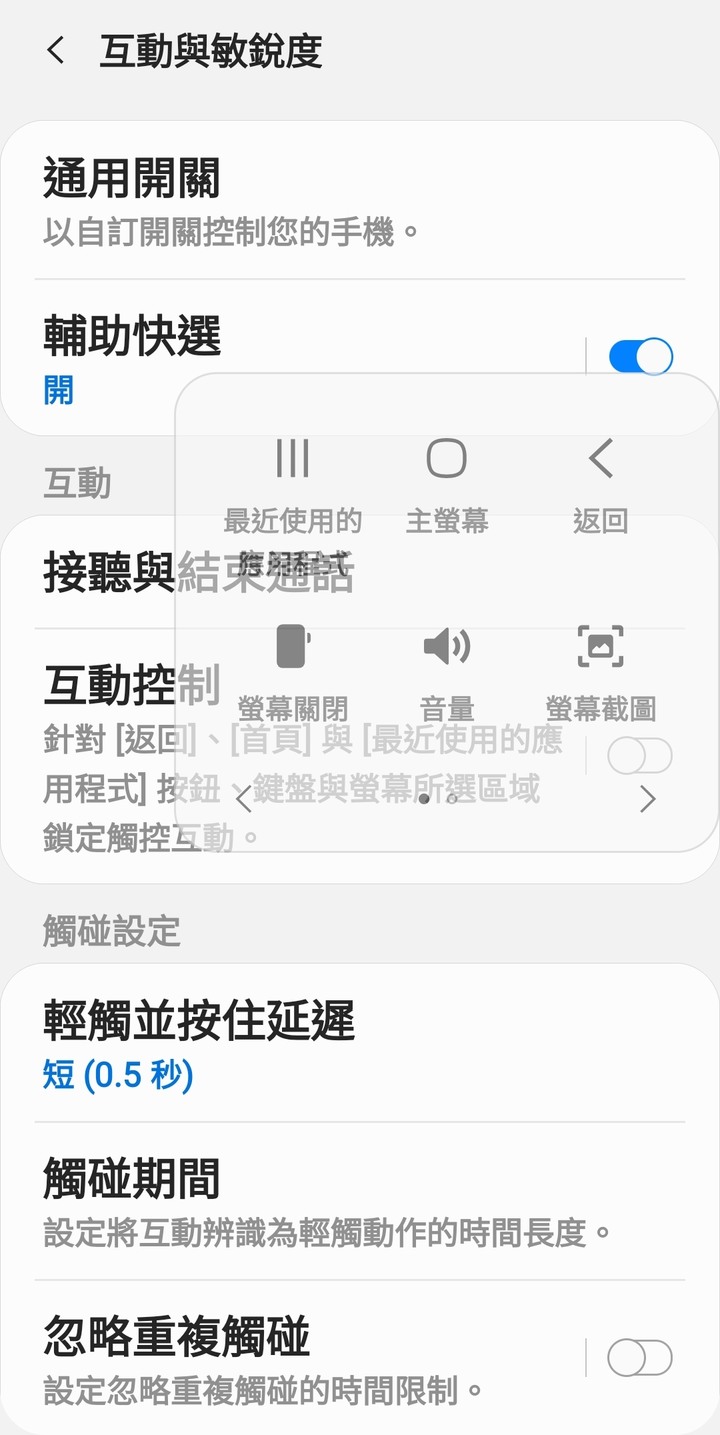The image size is (720, 1435).
Task: Tap 主螢幕 in the assistant menu
Action: click(x=447, y=480)
